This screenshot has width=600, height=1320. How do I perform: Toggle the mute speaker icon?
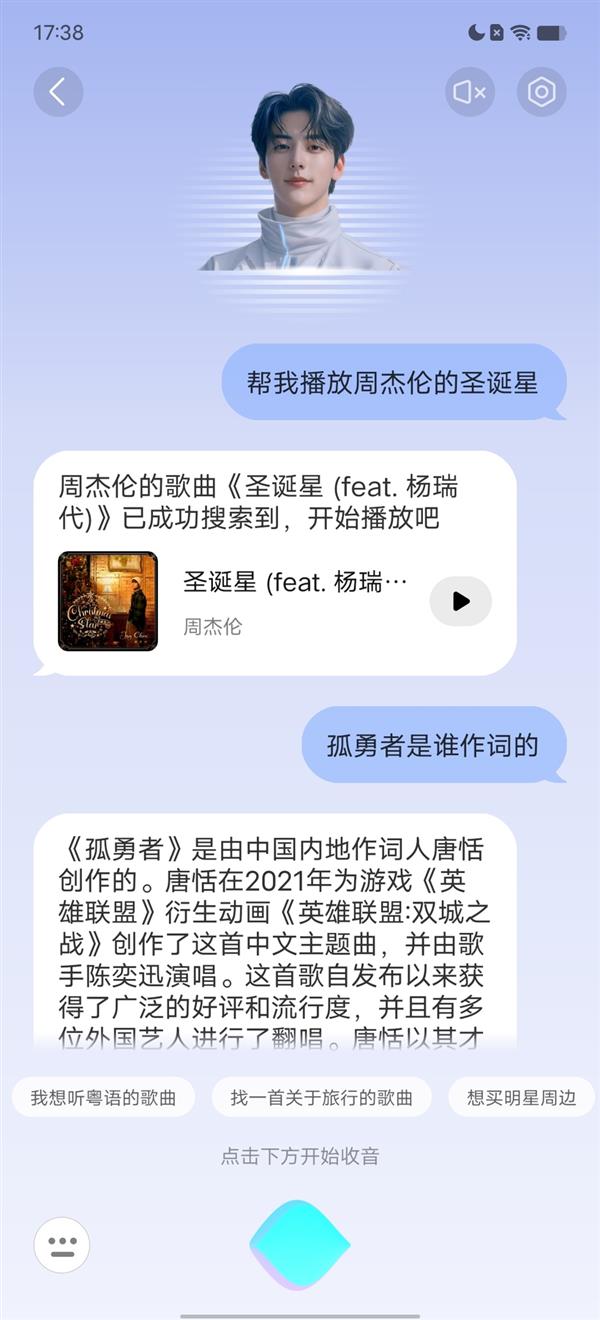point(469,93)
